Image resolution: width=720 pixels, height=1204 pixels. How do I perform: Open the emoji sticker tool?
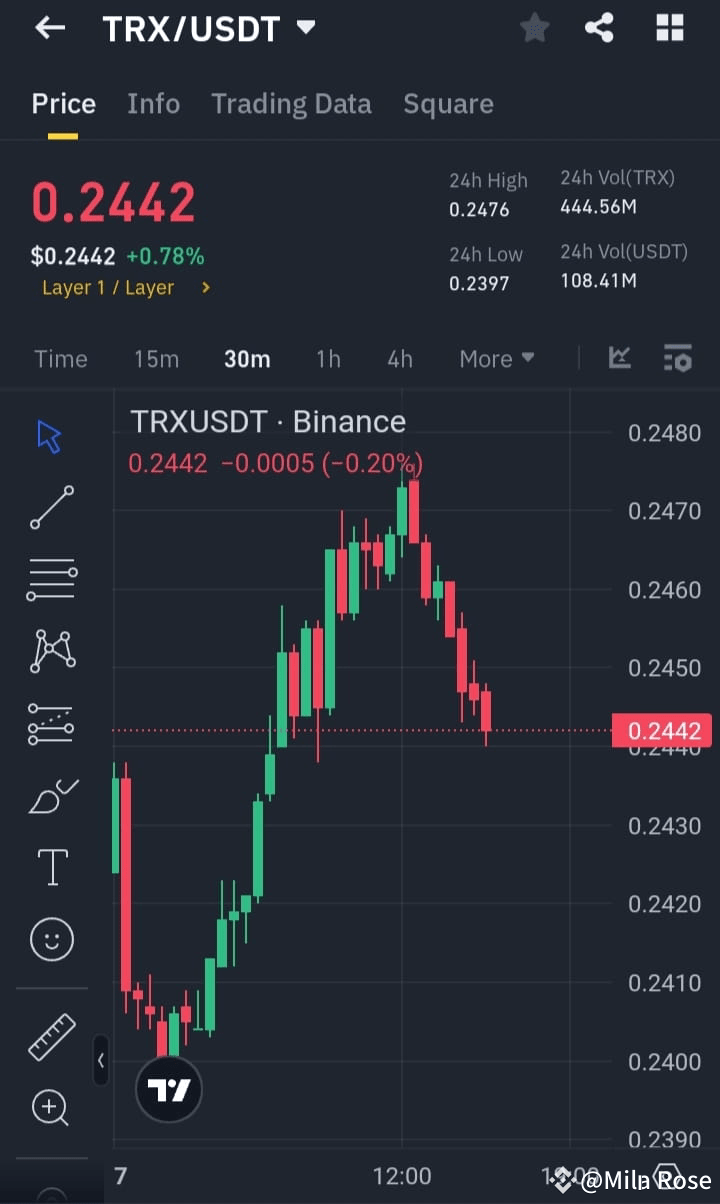coord(51,939)
